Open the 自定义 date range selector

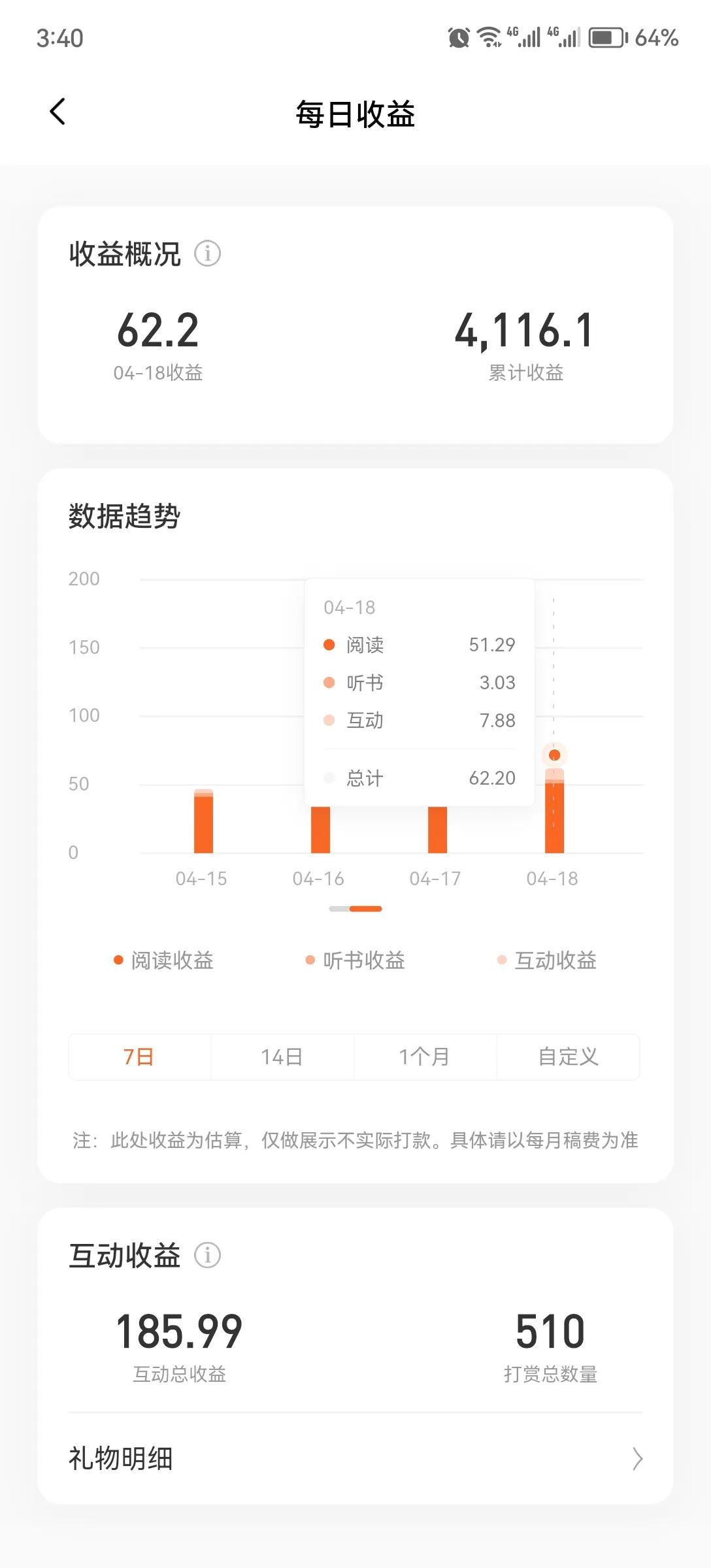567,1056
